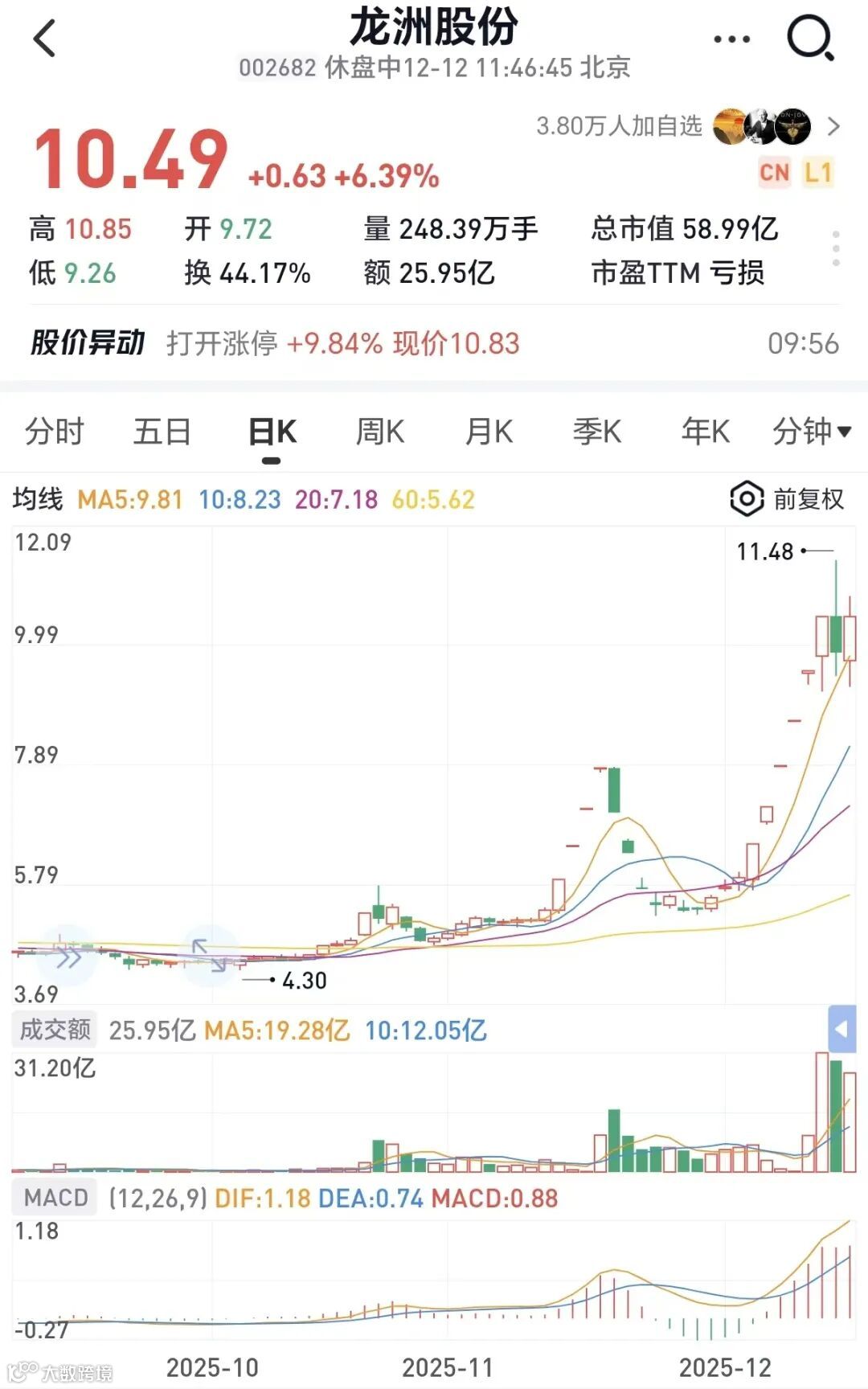
Task: Expand the chart to full screen
Action: tap(210, 955)
